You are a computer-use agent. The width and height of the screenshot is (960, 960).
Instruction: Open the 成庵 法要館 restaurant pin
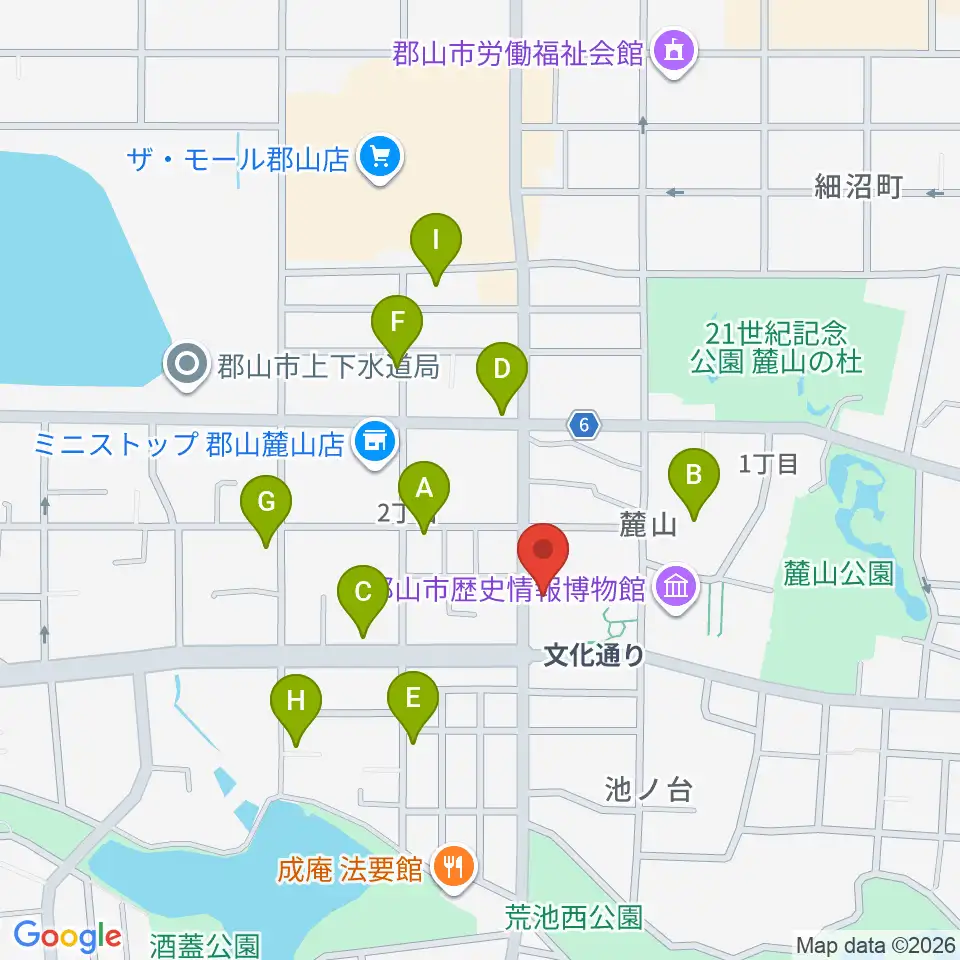tap(454, 868)
